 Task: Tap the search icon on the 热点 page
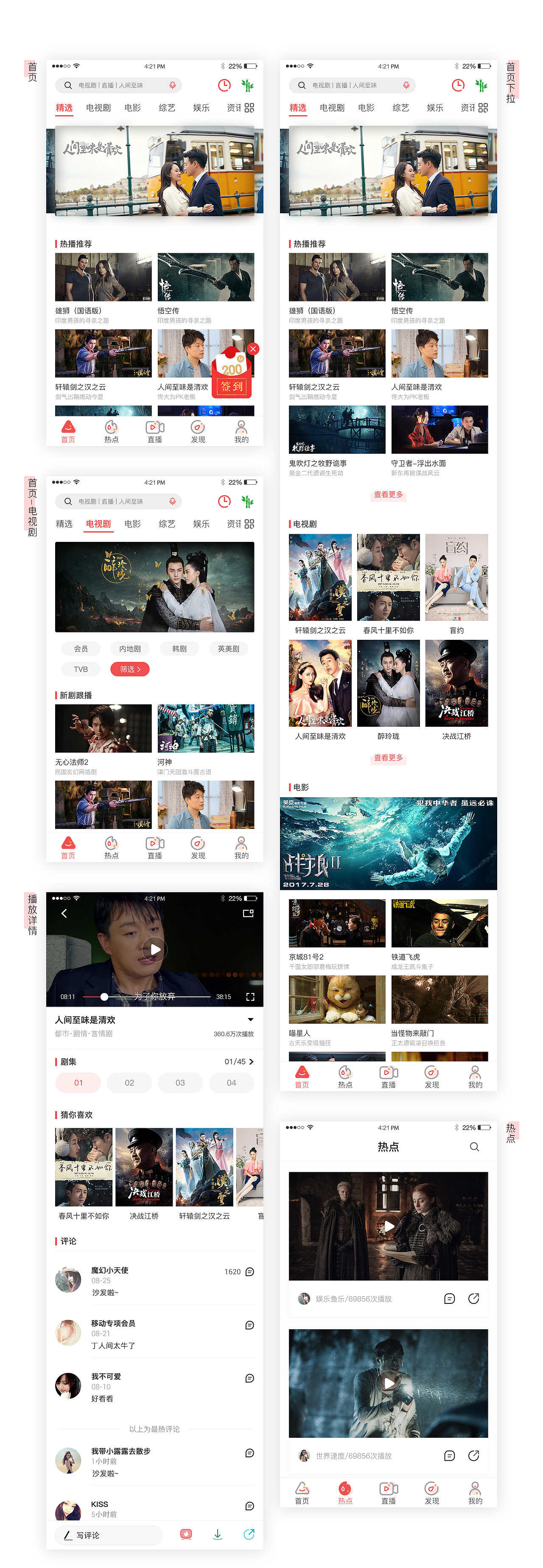pyautogui.click(x=474, y=1147)
